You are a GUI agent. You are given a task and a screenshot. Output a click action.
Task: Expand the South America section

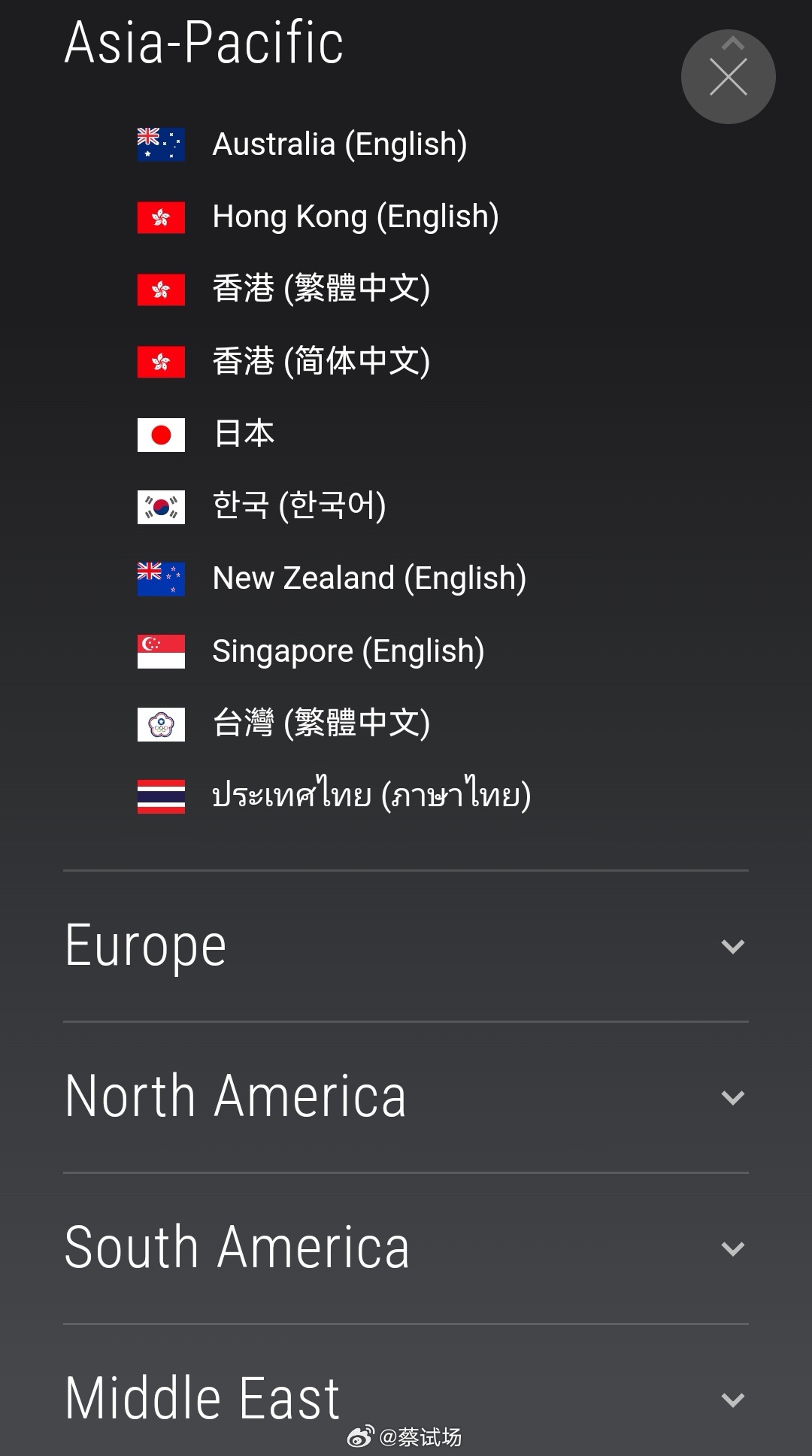[x=406, y=1248]
